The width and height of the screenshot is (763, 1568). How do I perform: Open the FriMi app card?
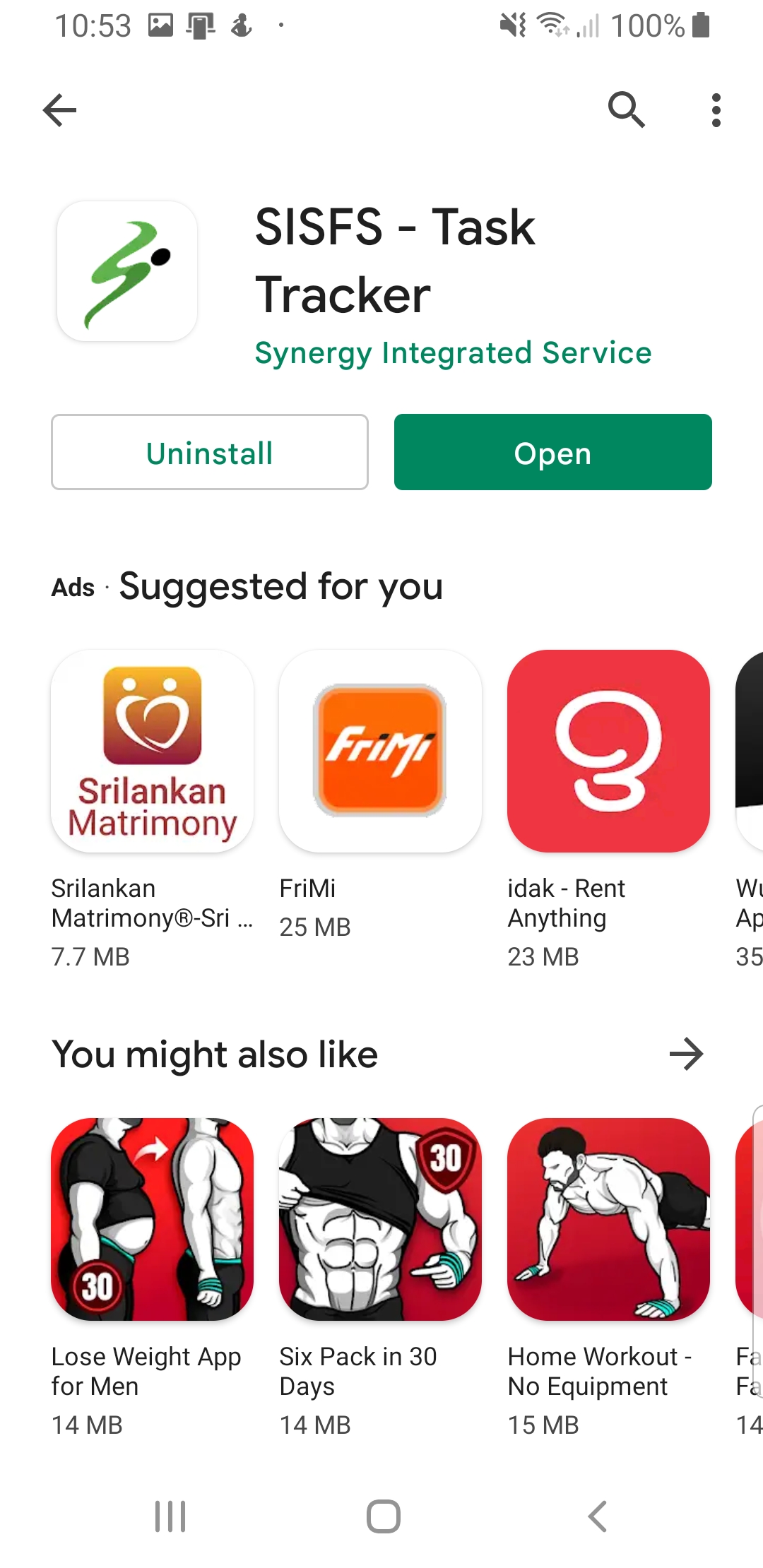[x=380, y=751]
